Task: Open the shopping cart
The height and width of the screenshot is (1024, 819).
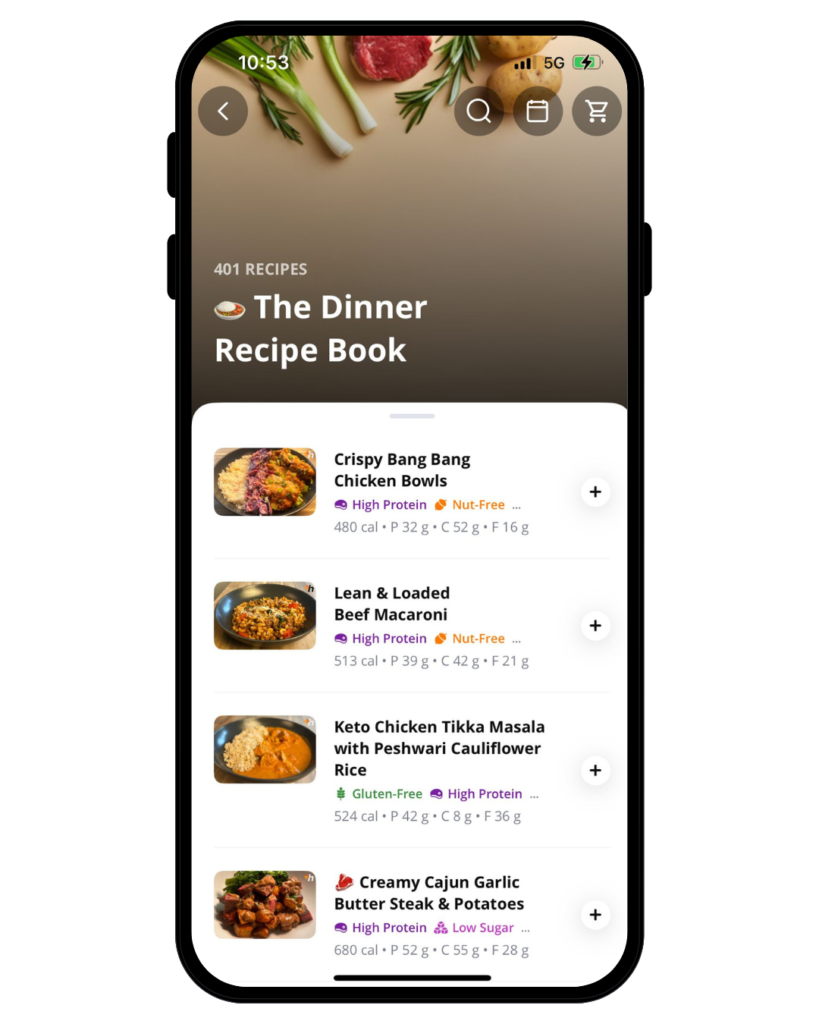Action: pyautogui.click(x=597, y=111)
